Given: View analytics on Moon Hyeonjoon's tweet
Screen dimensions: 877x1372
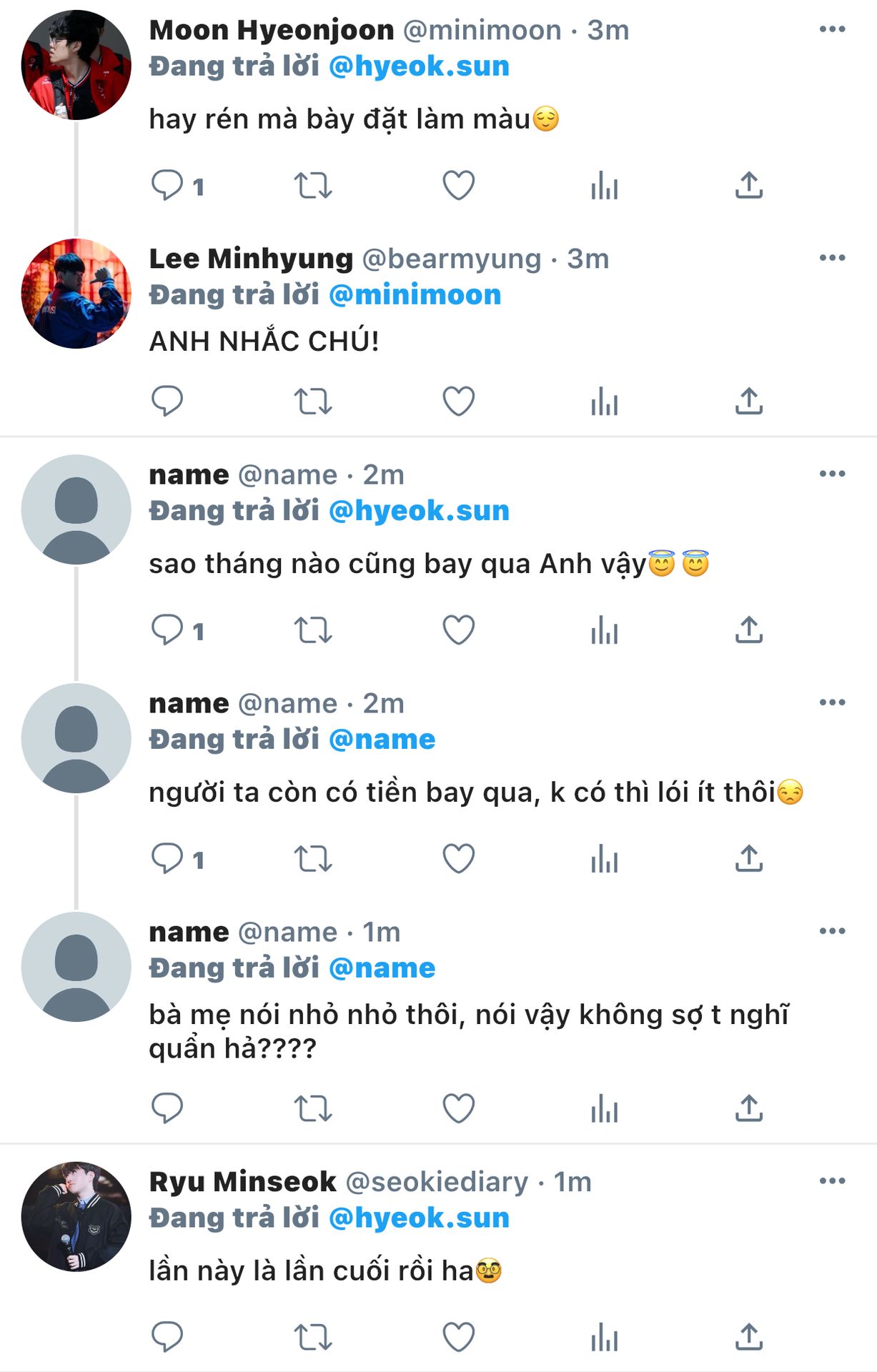Looking at the screenshot, I should (604, 186).
